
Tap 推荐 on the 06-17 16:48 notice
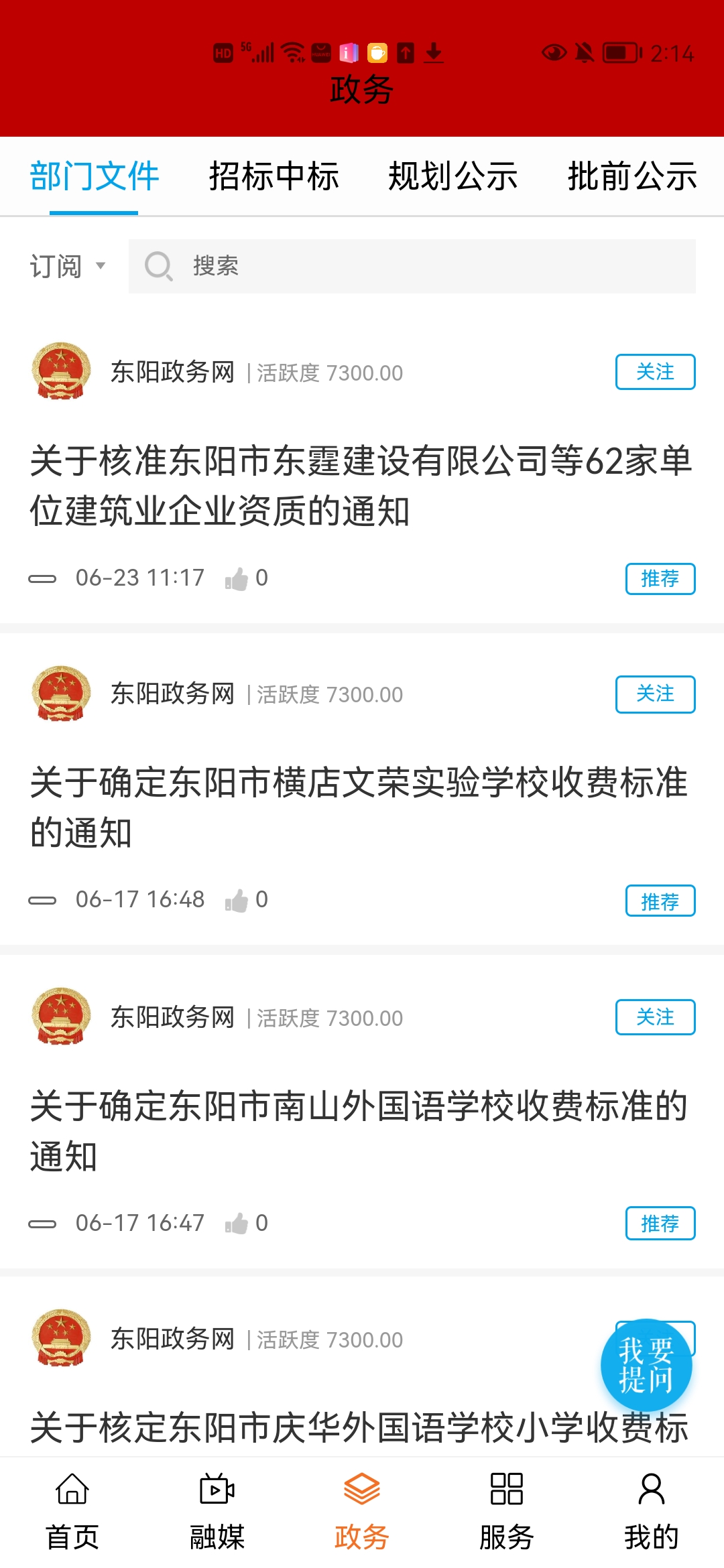(x=660, y=901)
